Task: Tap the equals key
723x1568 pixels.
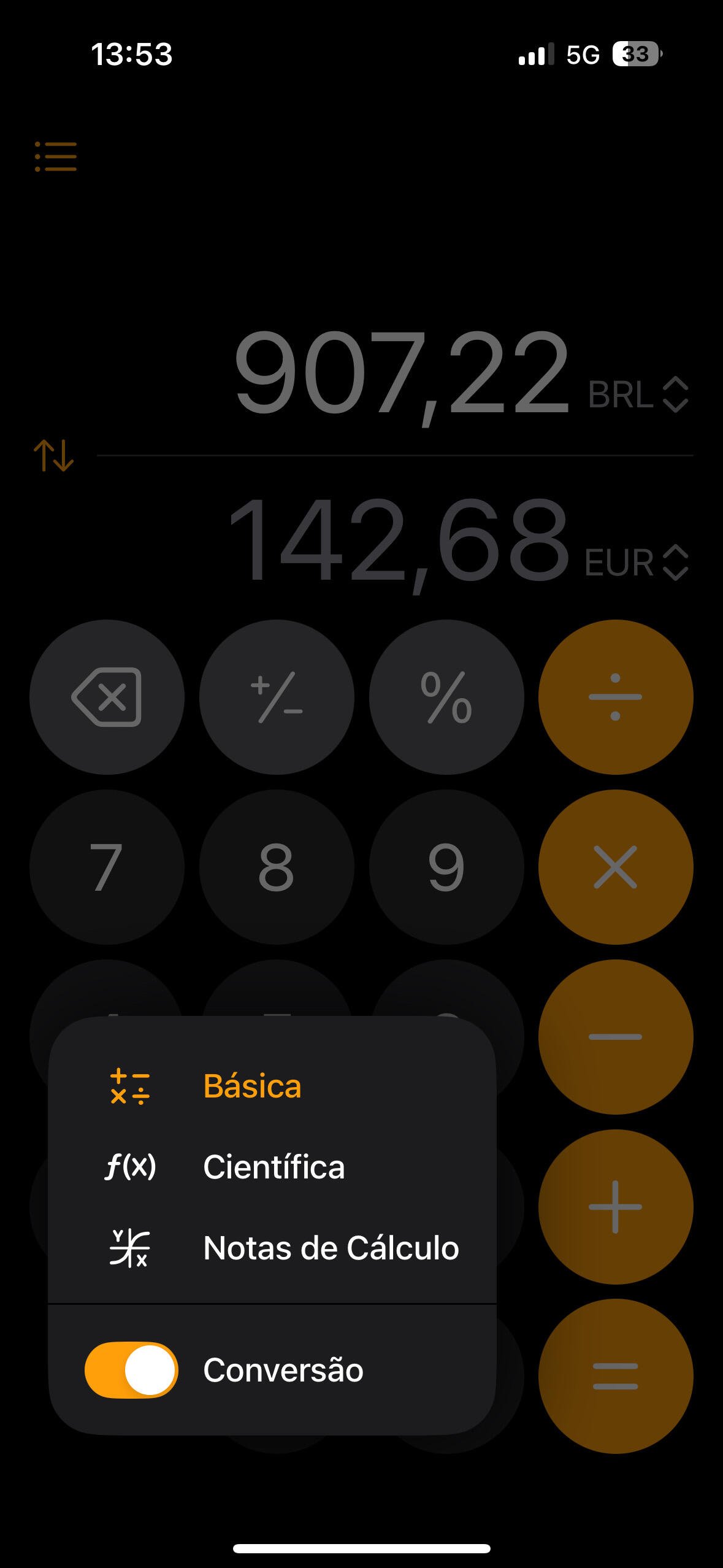Action: (x=616, y=1376)
